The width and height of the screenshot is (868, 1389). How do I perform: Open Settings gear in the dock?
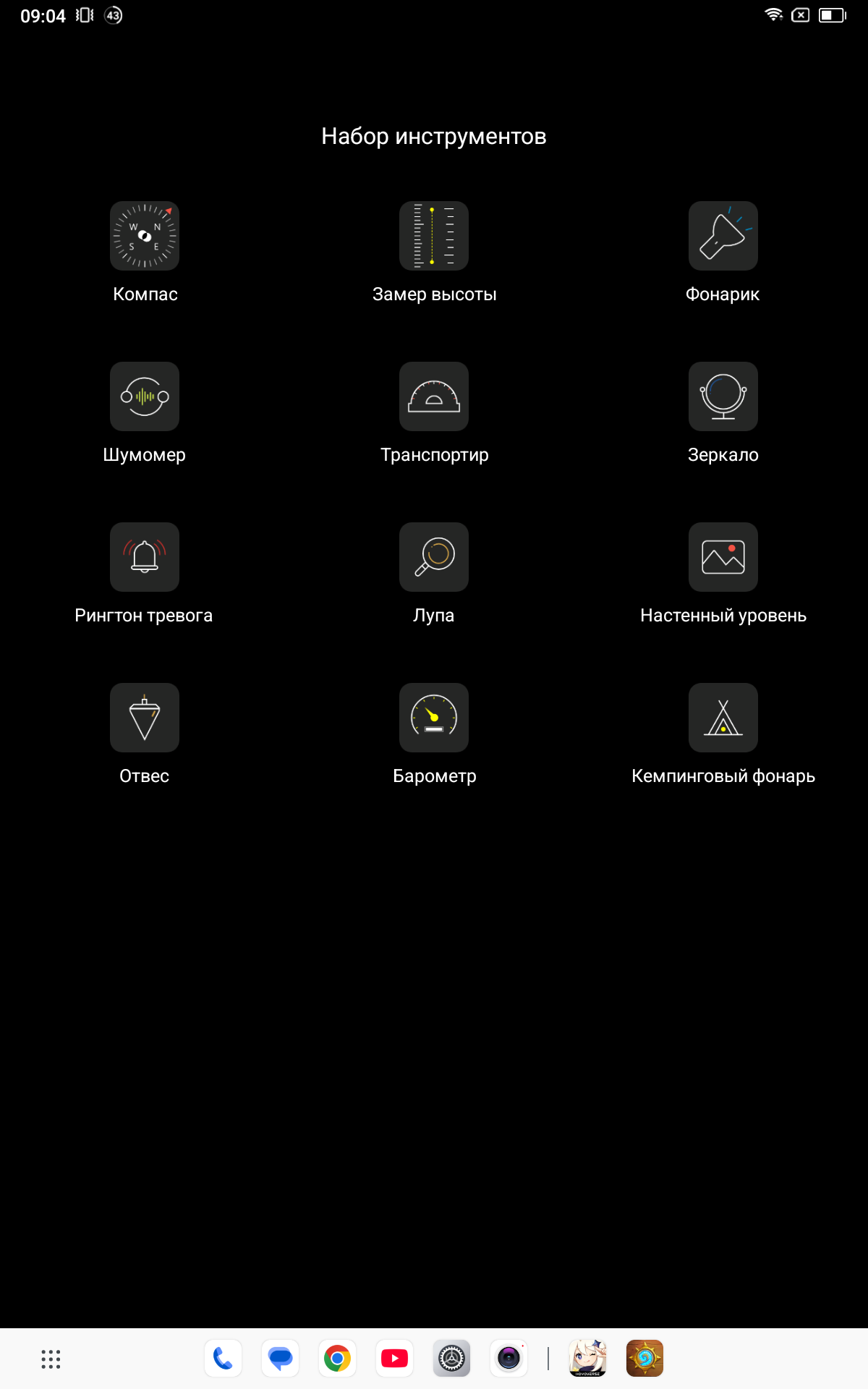tap(451, 1359)
